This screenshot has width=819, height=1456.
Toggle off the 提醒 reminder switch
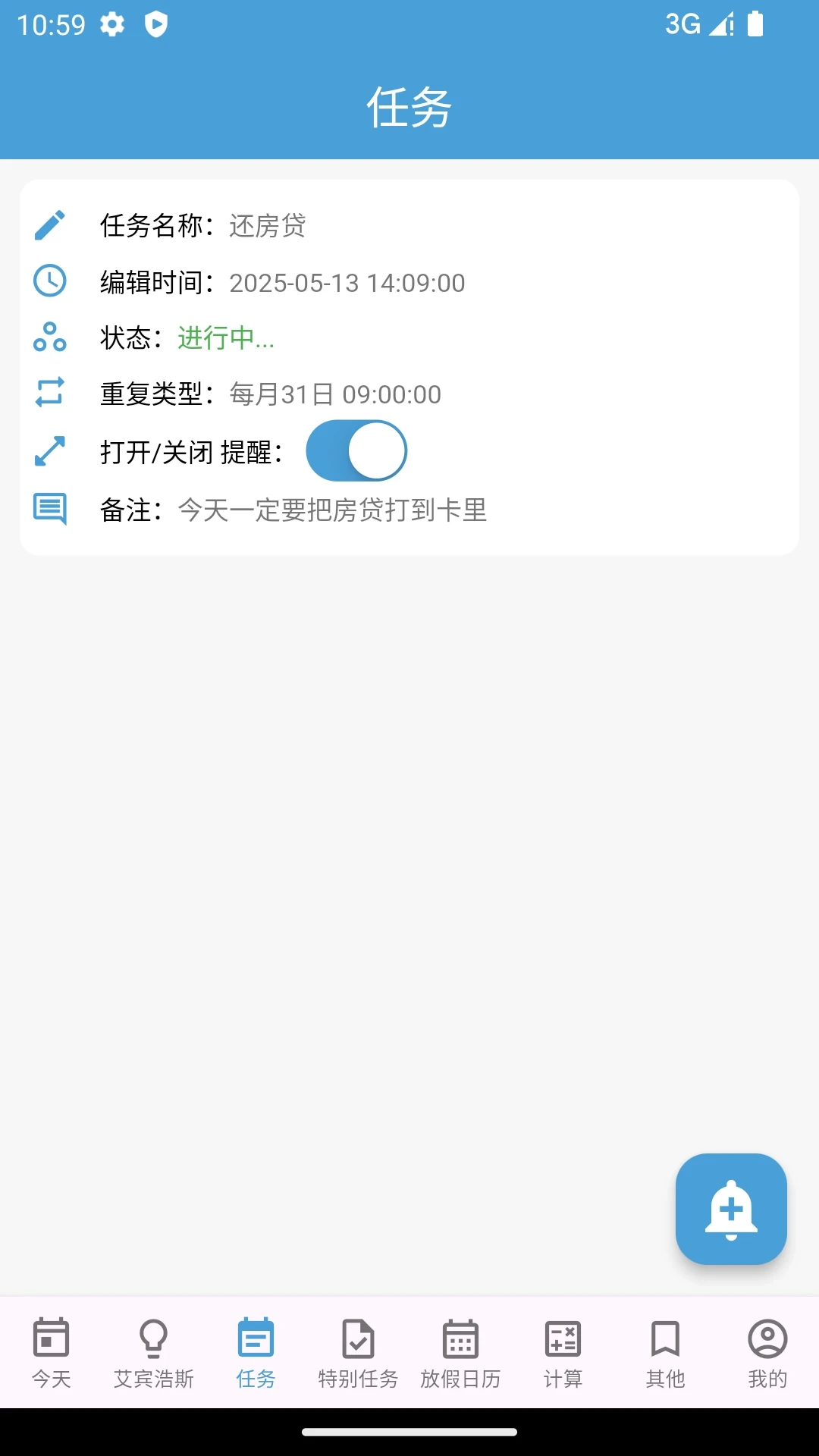pos(356,450)
